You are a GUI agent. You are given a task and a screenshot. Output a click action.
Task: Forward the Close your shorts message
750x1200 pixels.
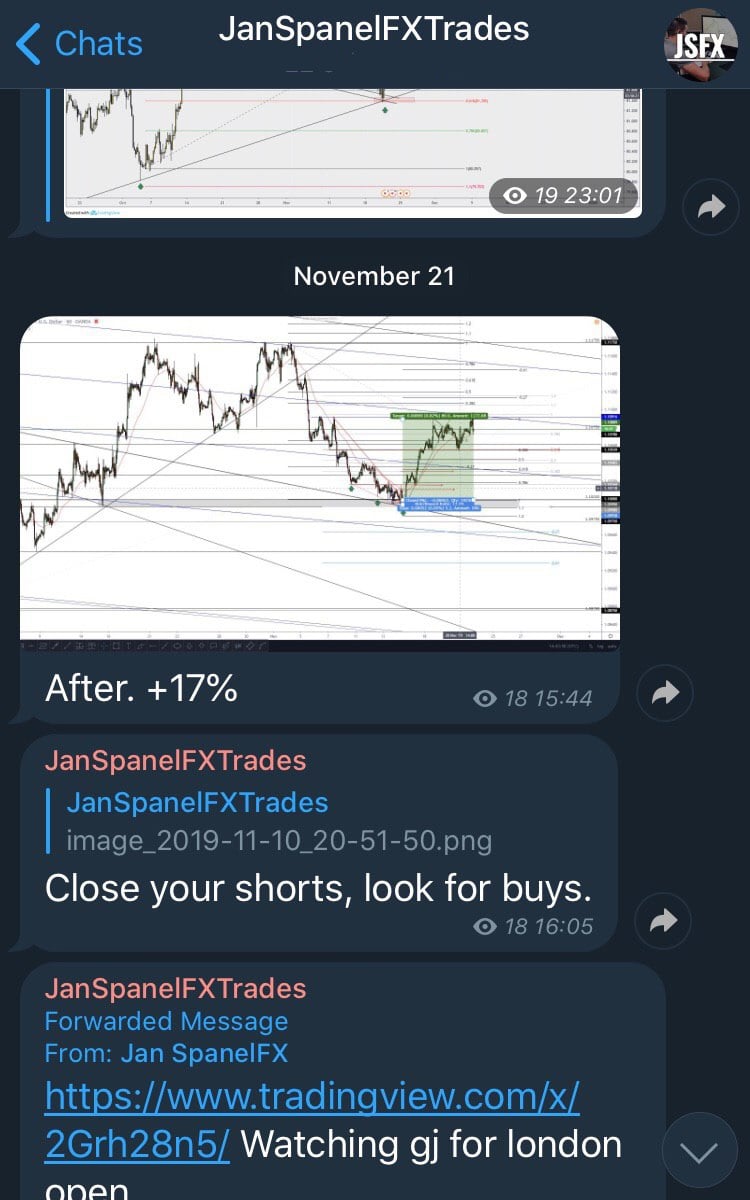point(664,921)
